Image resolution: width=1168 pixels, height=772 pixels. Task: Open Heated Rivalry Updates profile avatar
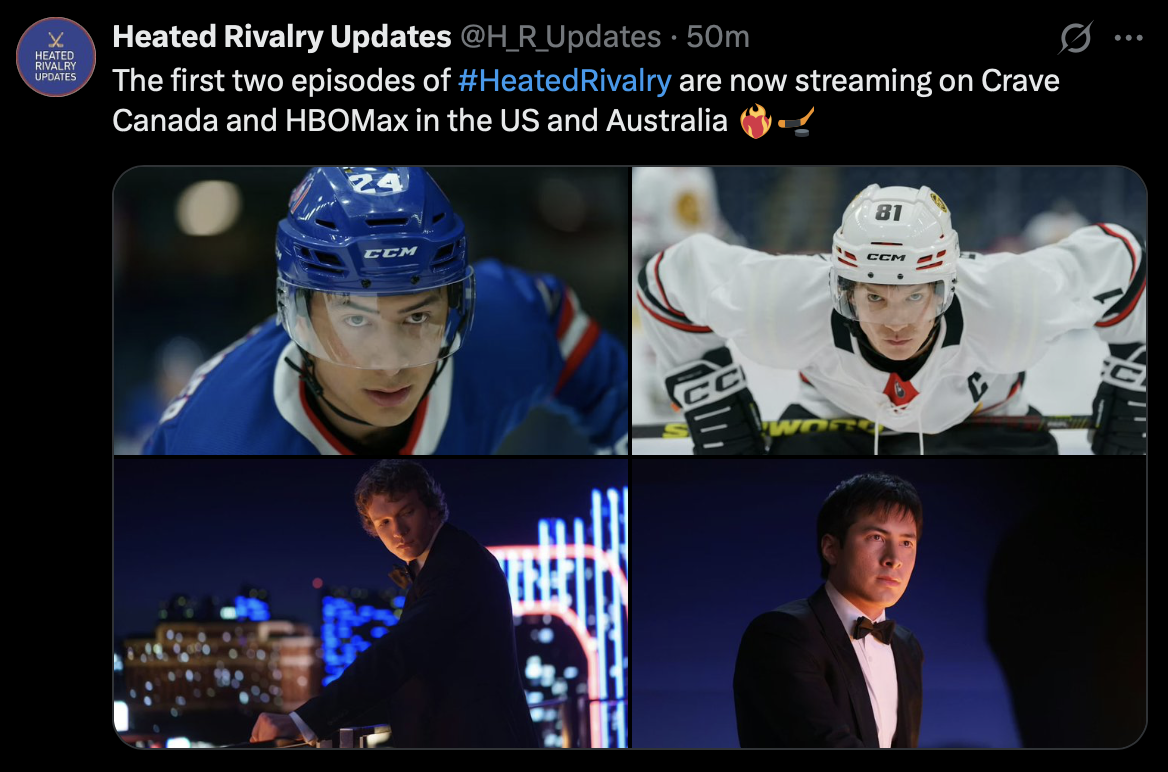click(x=56, y=57)
